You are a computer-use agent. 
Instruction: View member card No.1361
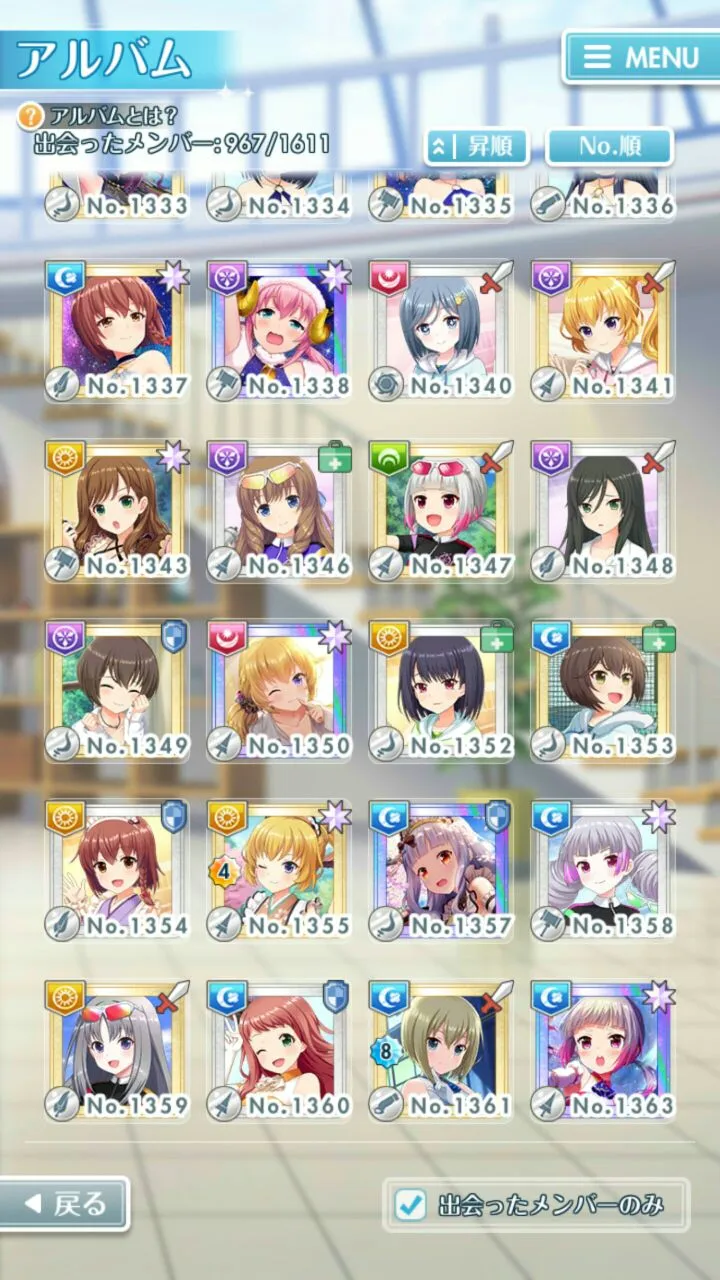(x=441, y=1050)
